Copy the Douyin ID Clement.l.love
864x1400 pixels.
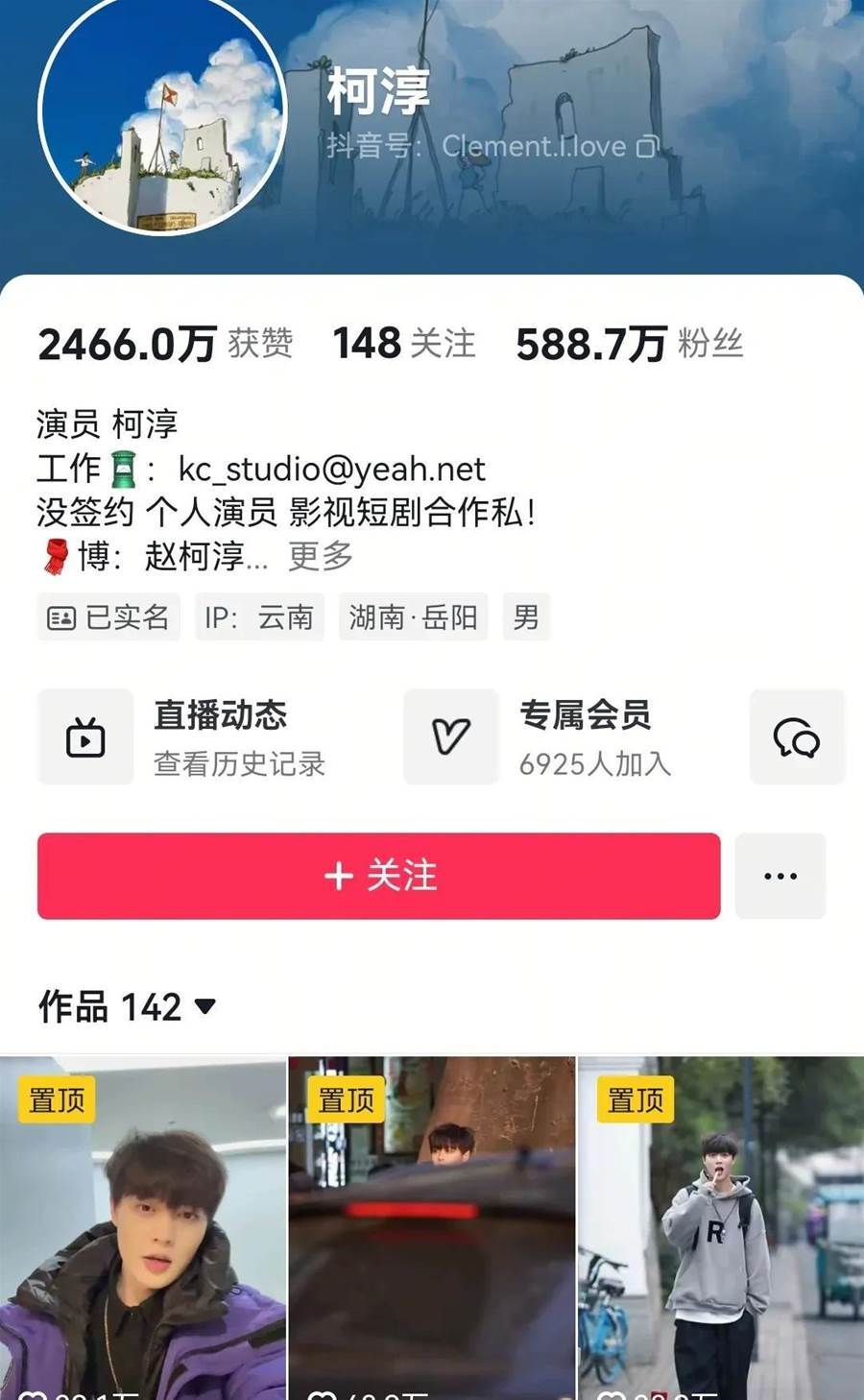point(648,147)
